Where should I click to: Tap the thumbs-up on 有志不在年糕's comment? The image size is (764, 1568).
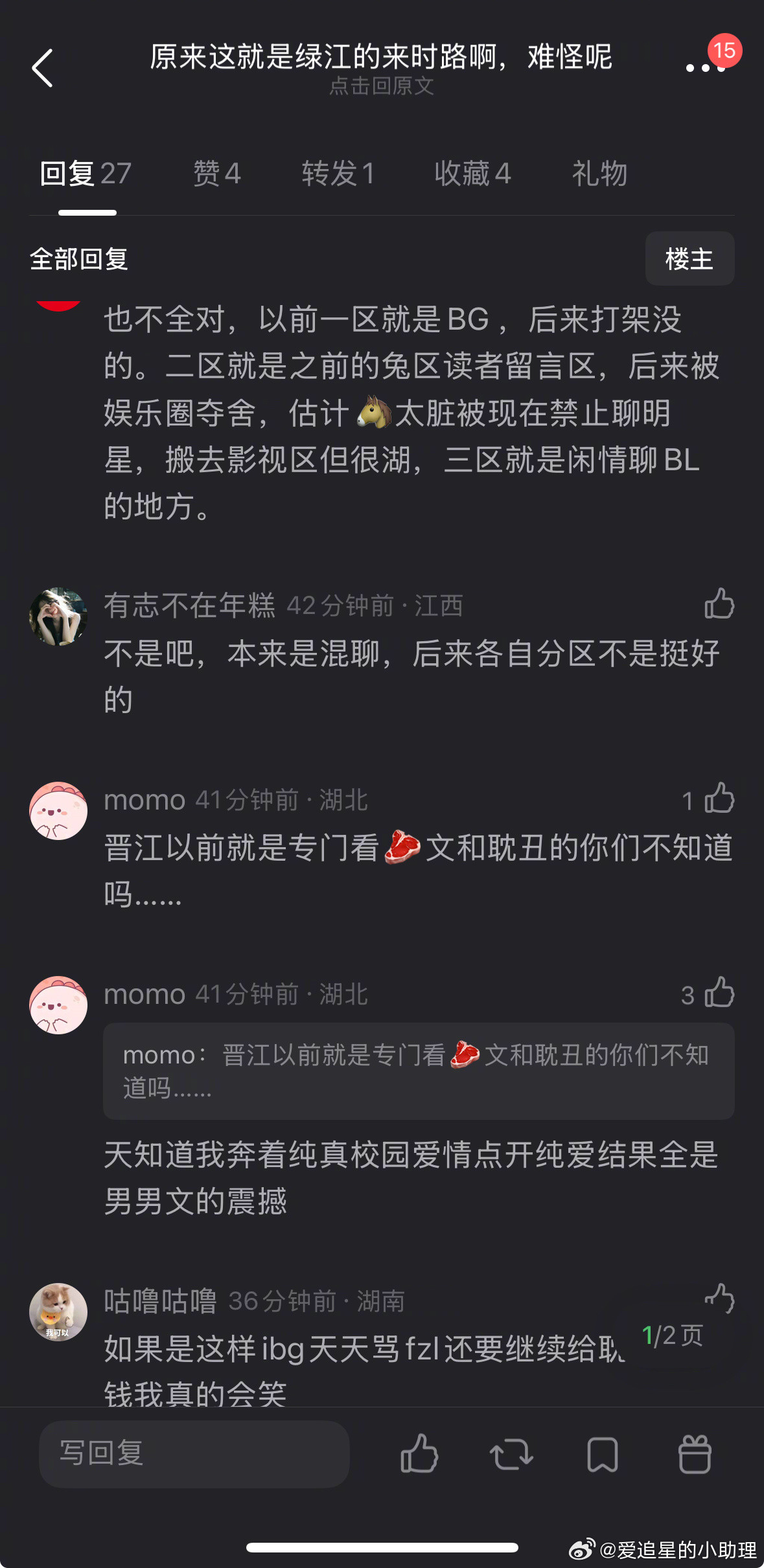pos(719,604)
